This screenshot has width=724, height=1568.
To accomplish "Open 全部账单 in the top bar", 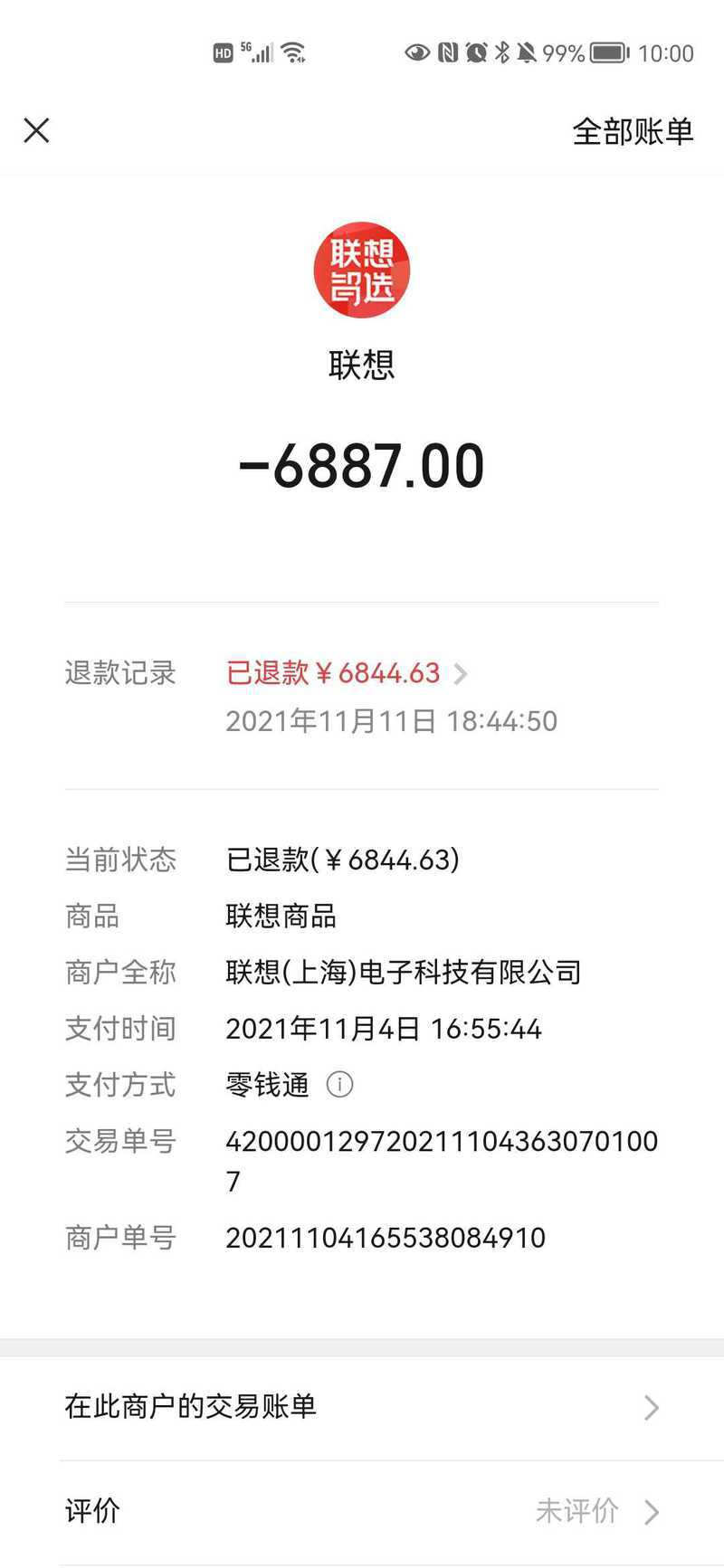I will [633, 131].
